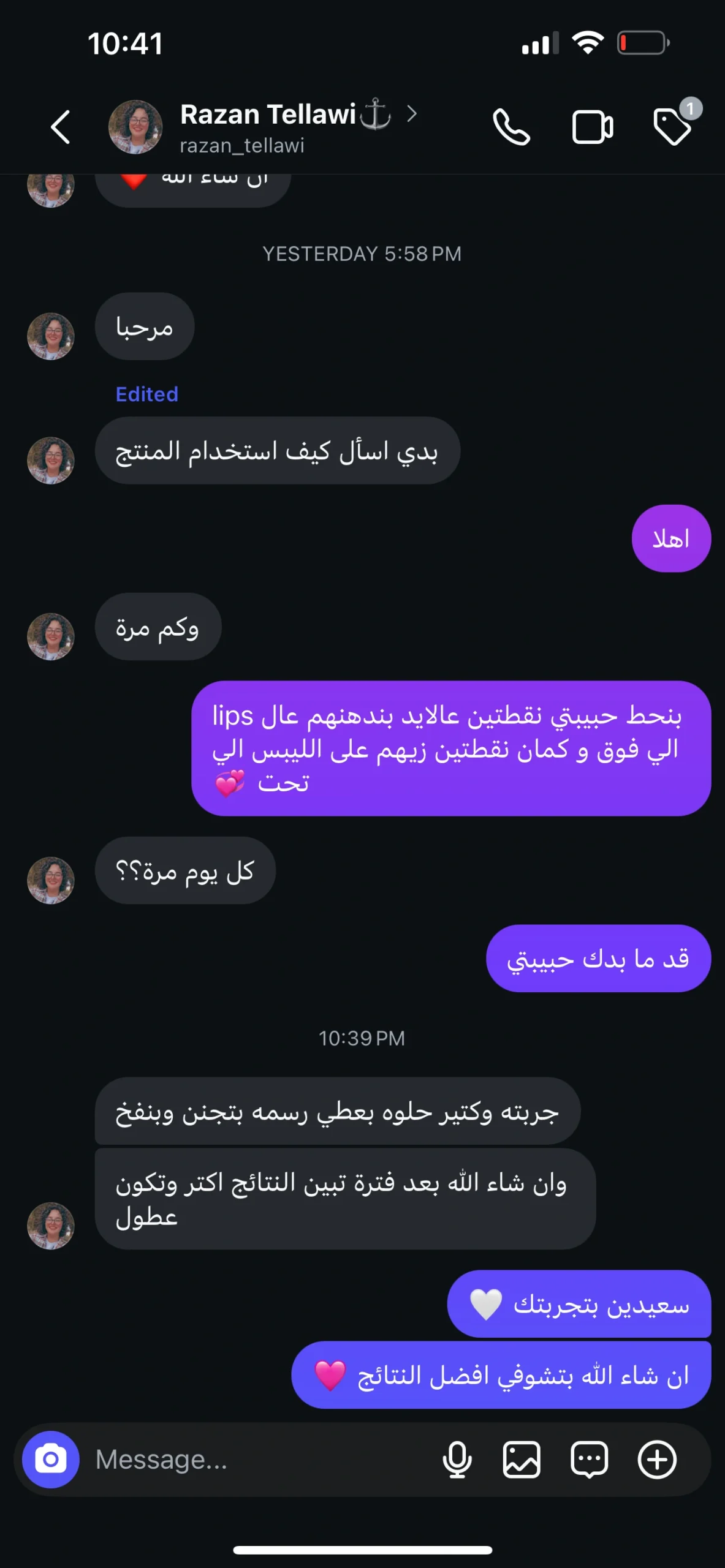Open the photo gallery picker
725x1568 pixels.
coord(522,1460)
